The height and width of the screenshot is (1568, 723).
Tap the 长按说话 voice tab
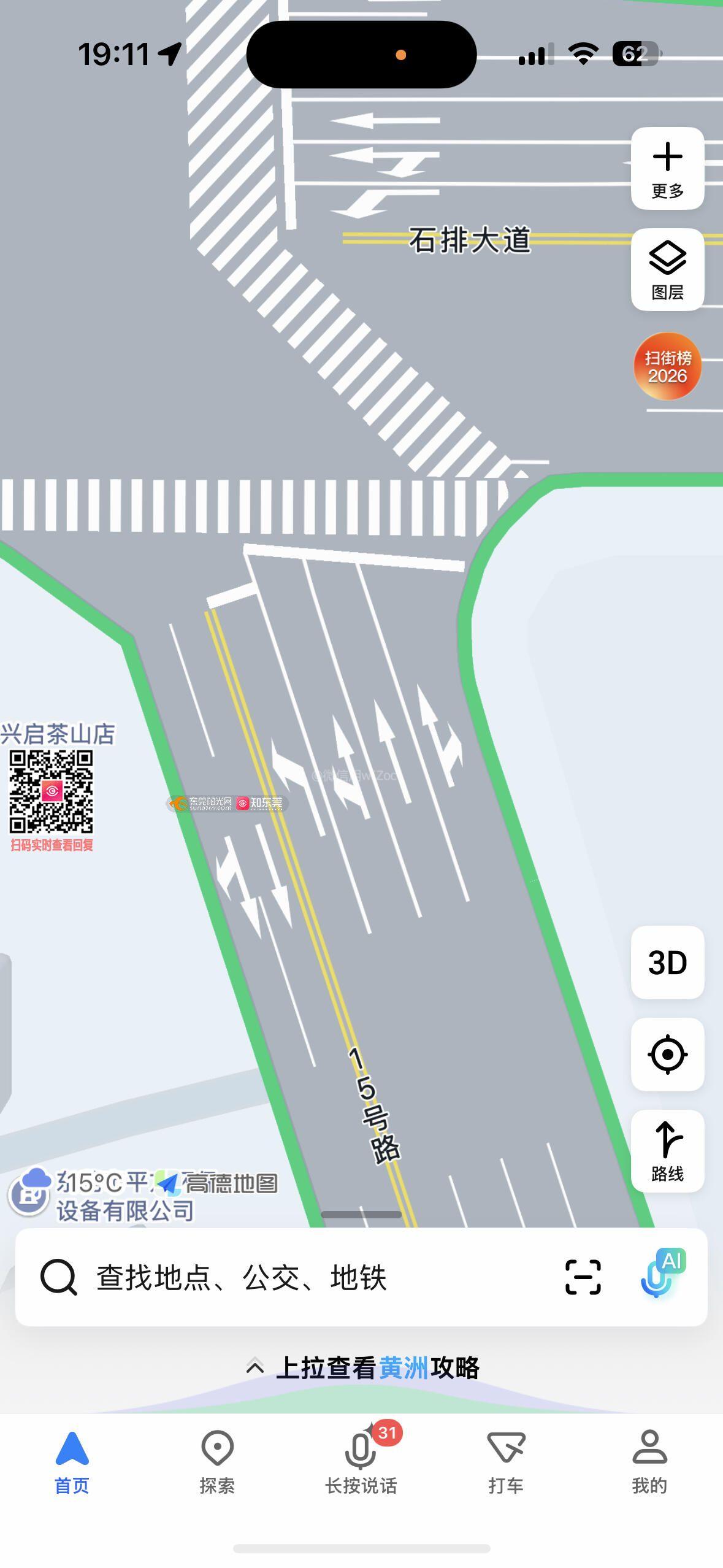pyautogui.click(x=361, y=1463)
